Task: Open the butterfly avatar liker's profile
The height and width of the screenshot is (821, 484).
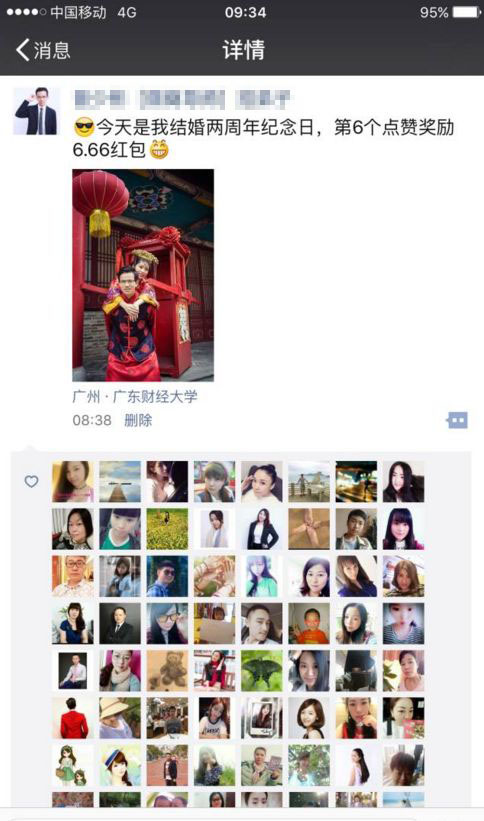Action: (x=261, y=671)
